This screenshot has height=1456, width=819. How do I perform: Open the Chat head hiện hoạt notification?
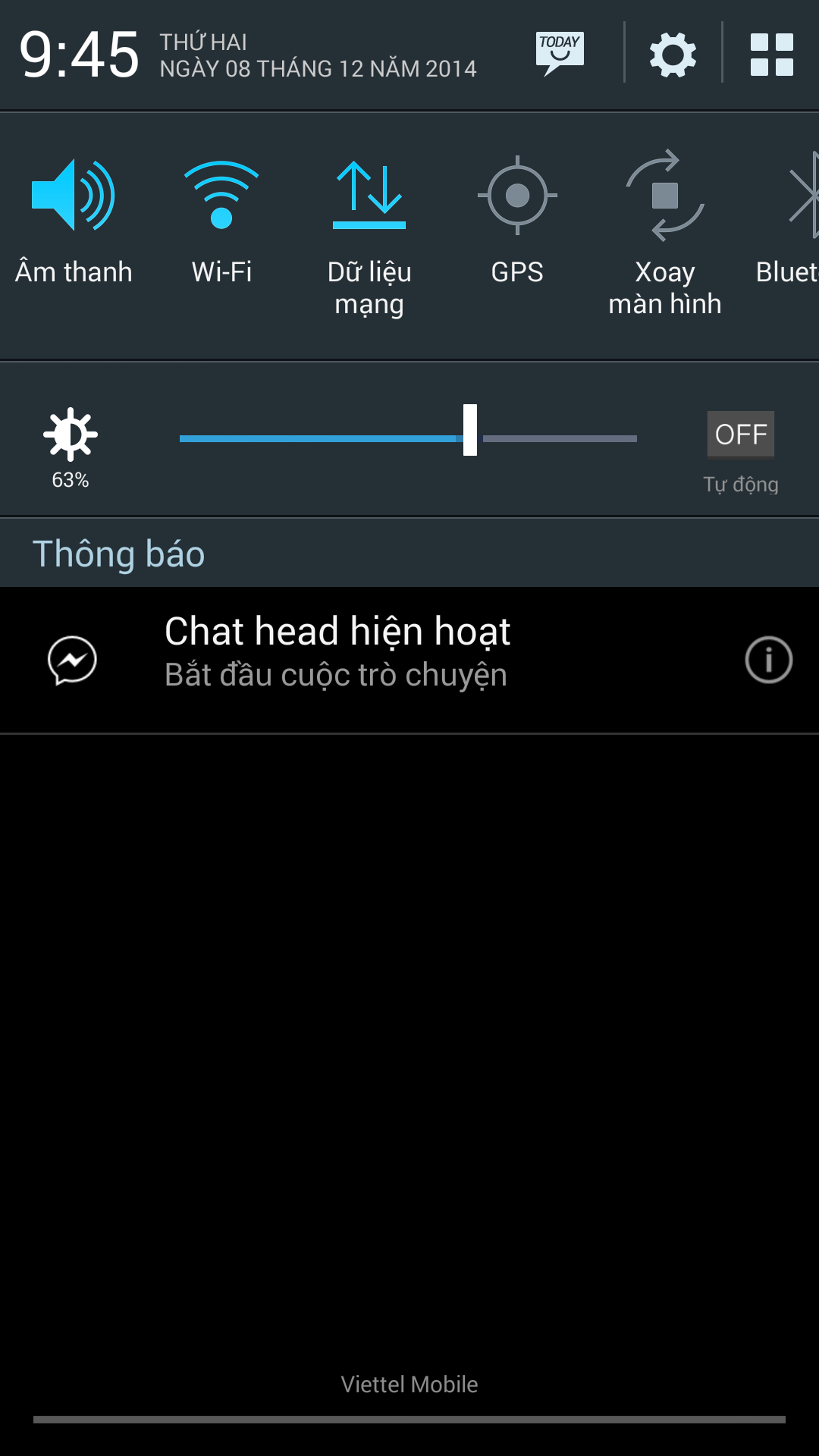(x=409, y=660)
